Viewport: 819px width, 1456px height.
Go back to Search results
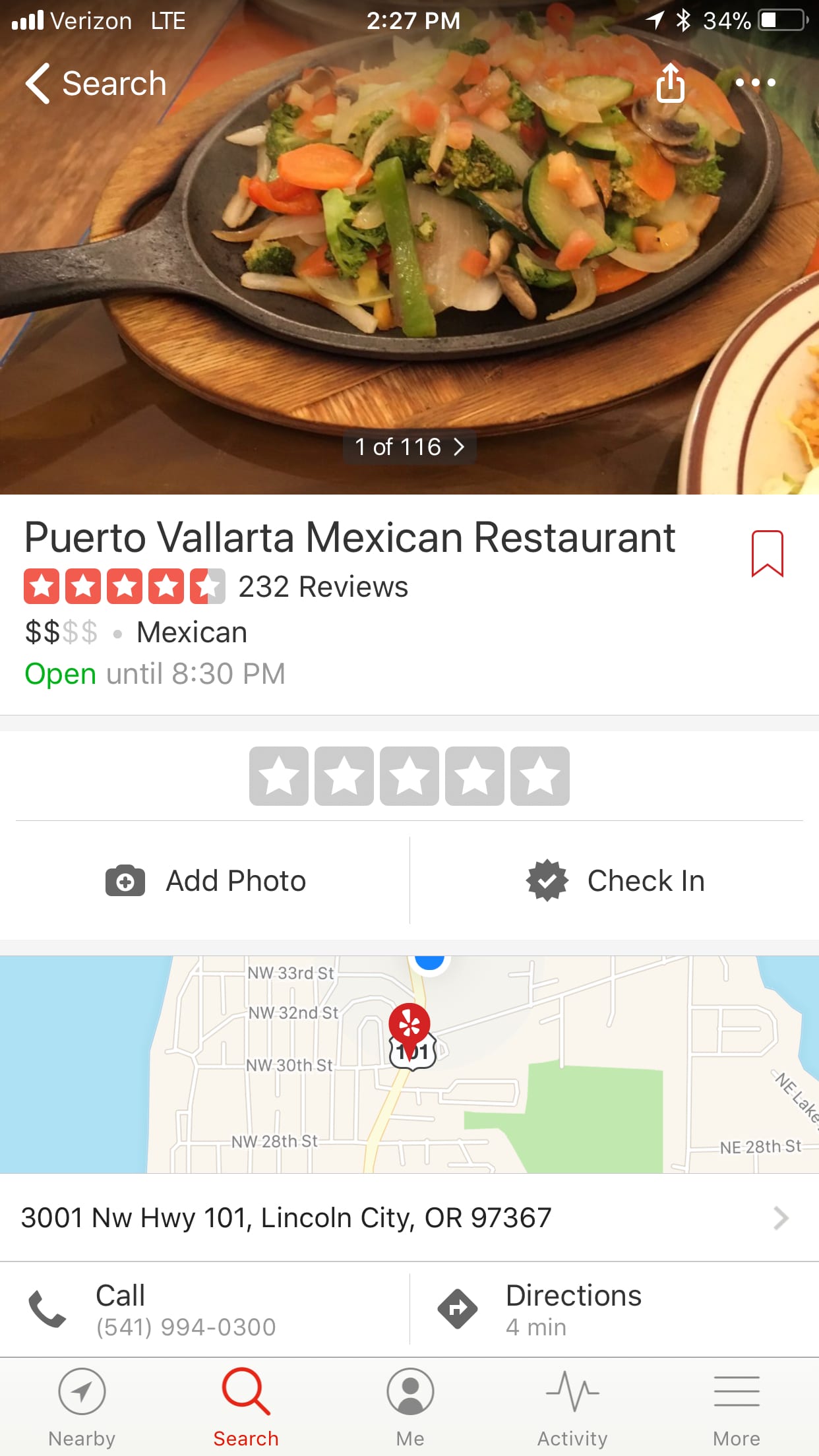point(96,84)
